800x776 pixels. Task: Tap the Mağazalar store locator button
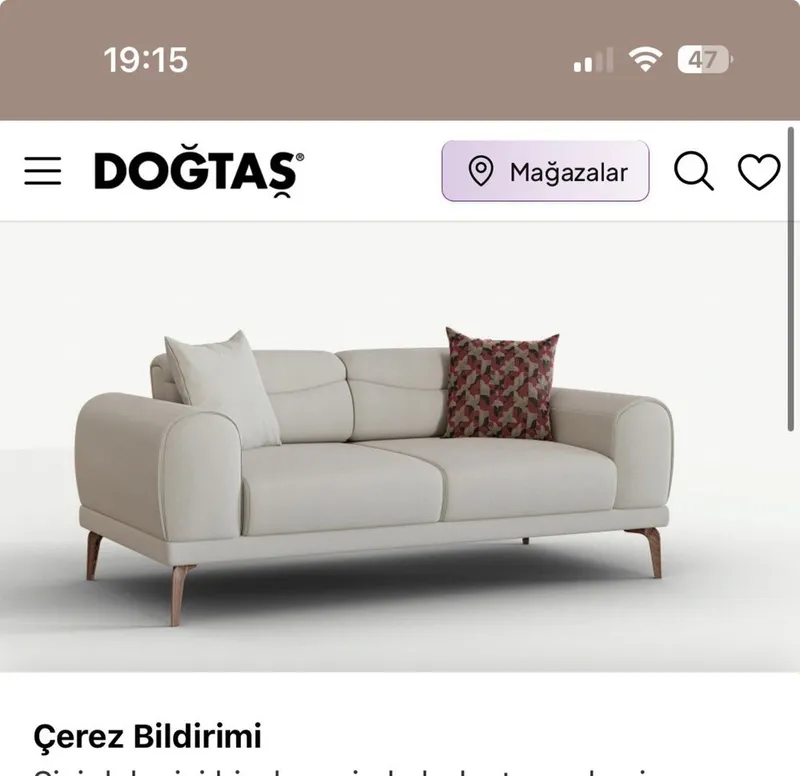(x=545, y=171)
